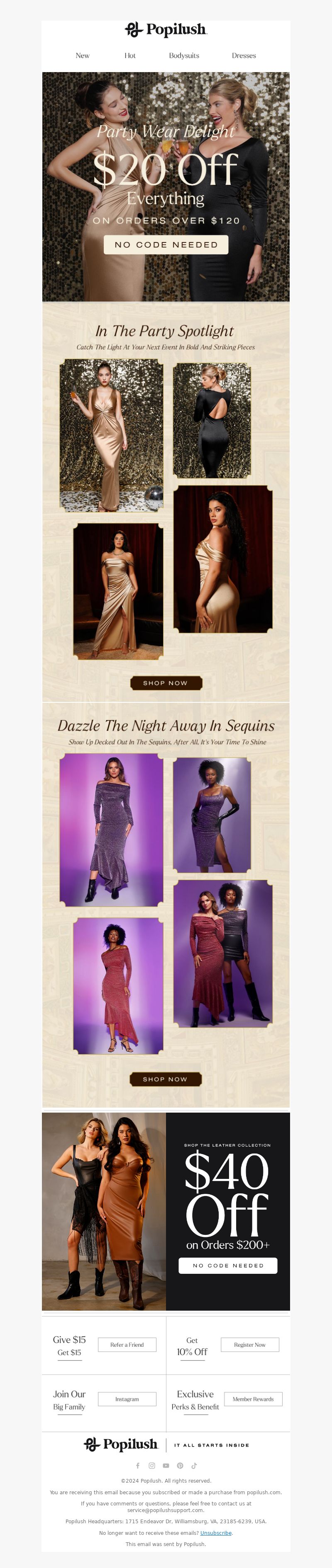Shop Now under Dazzle The Night Away
This screenshot has width=332, height=1568.
[166, 1079]
